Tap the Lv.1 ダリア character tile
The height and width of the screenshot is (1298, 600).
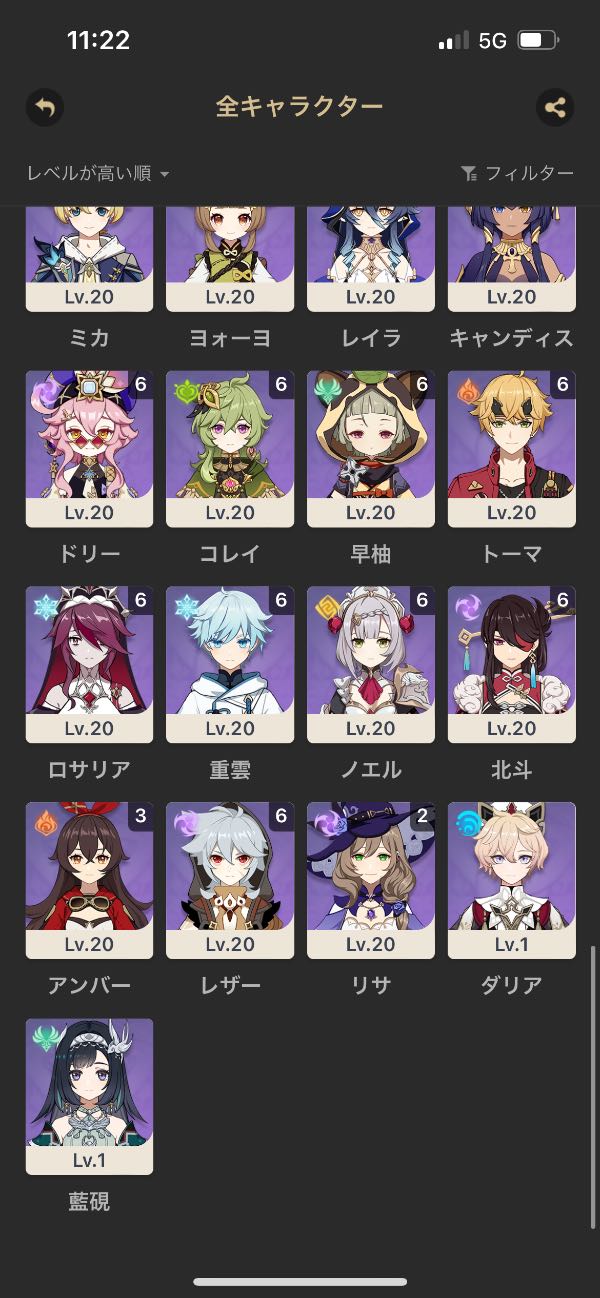point(511,881)
